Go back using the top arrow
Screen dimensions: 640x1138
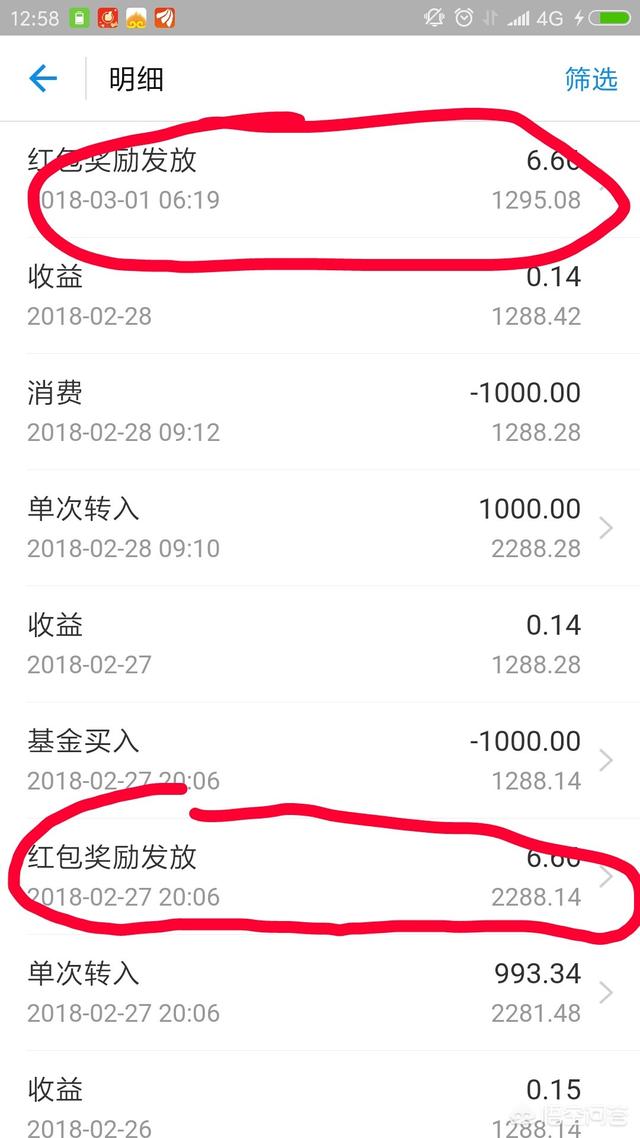[x=43, y=78]
